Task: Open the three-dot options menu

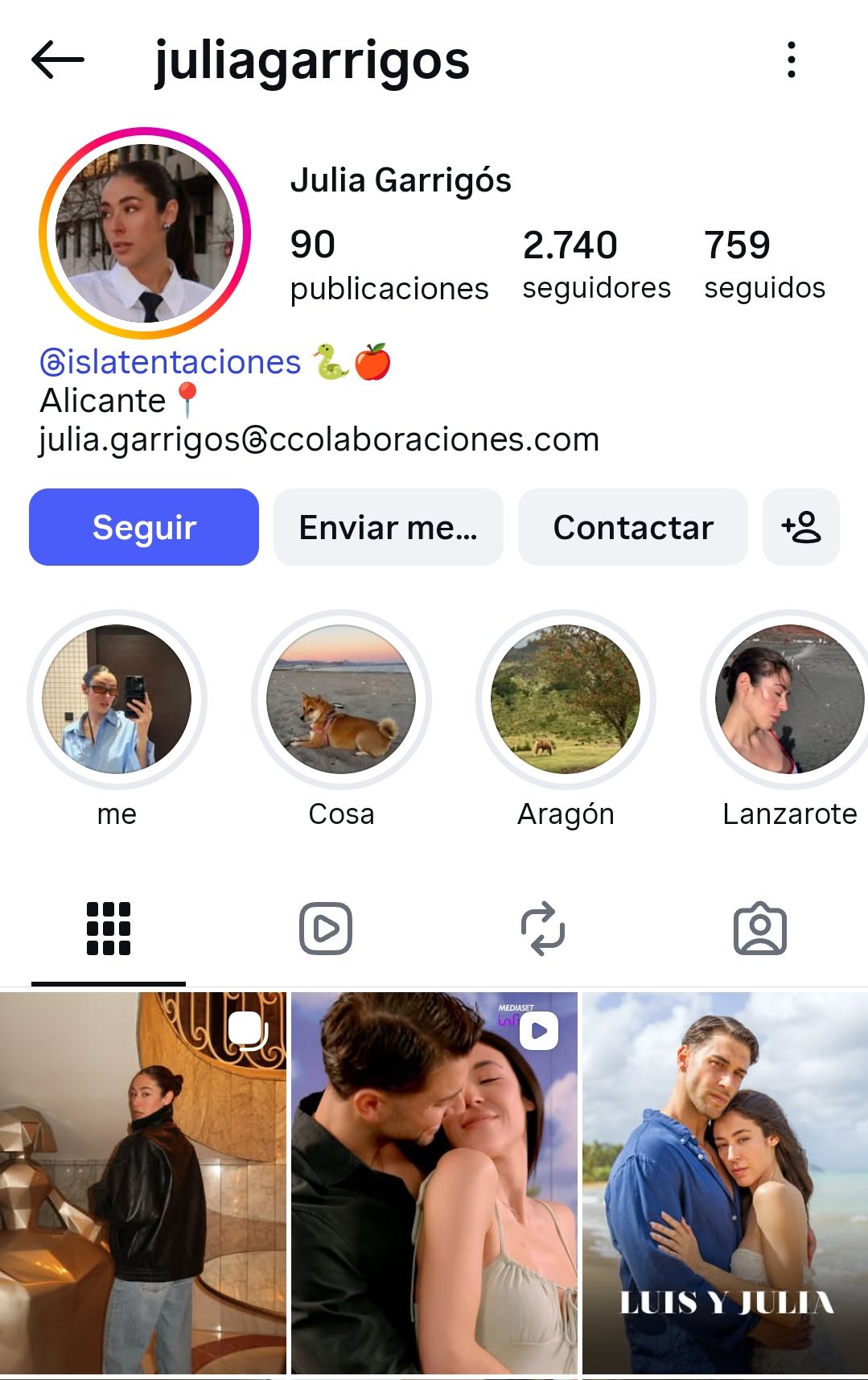Action: [793, 60]
